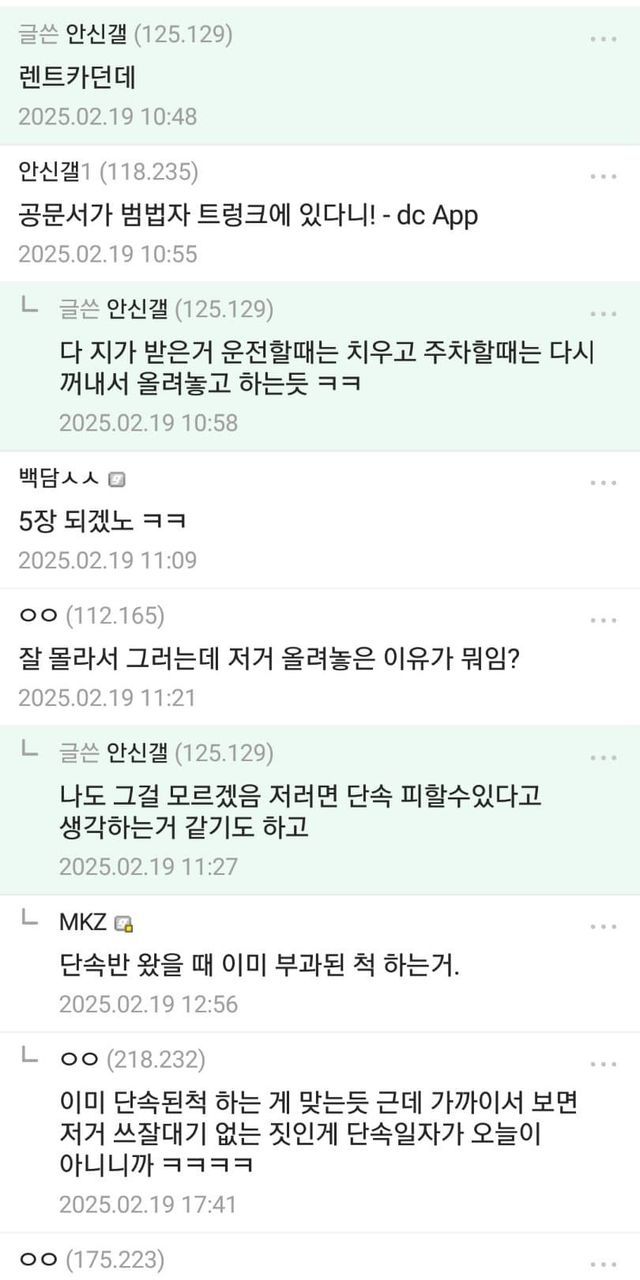The width and height of the screenshot is (640, 1280).
Task: Open the more menu on the 10:58 reply
Action: (x=603, y=313)
